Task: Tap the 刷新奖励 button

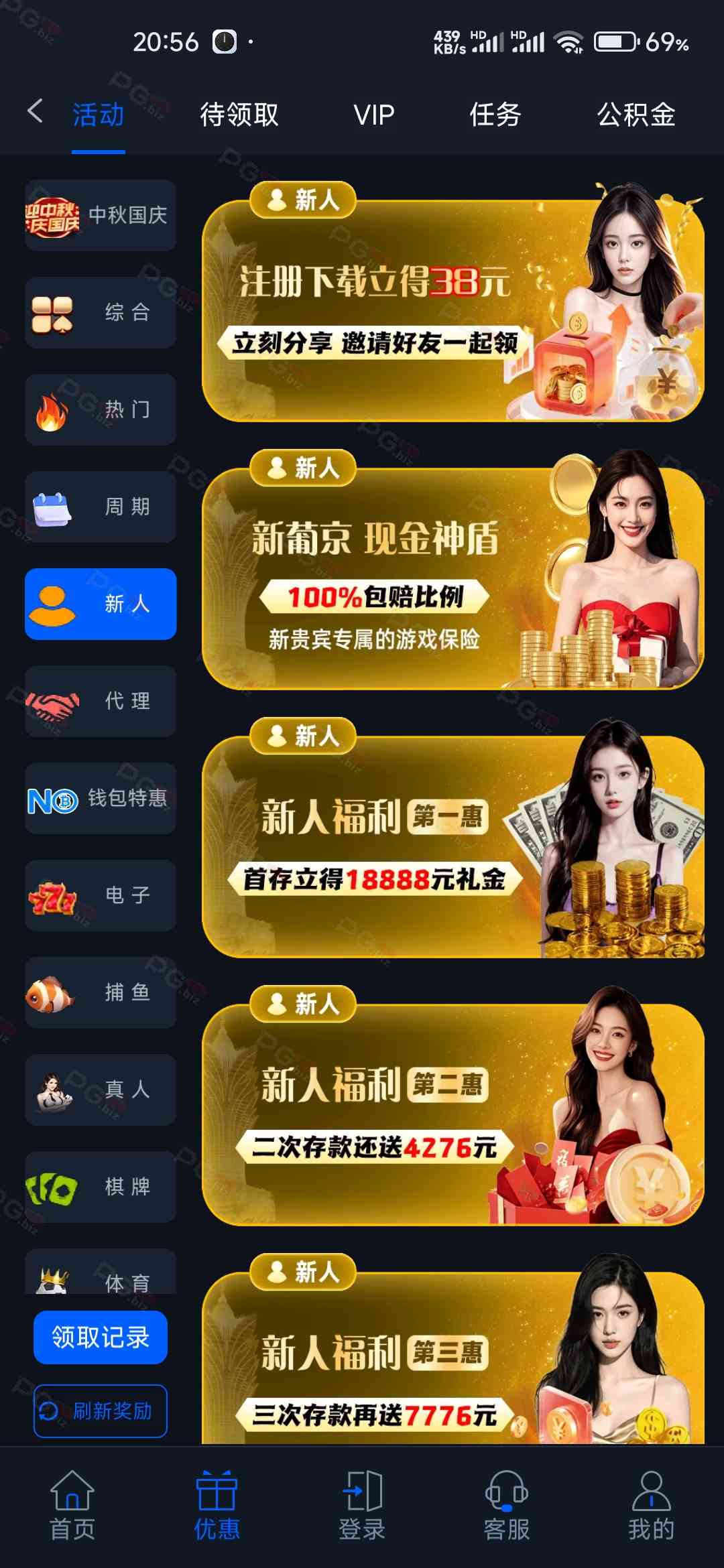Action: (x=101, y=1411)
